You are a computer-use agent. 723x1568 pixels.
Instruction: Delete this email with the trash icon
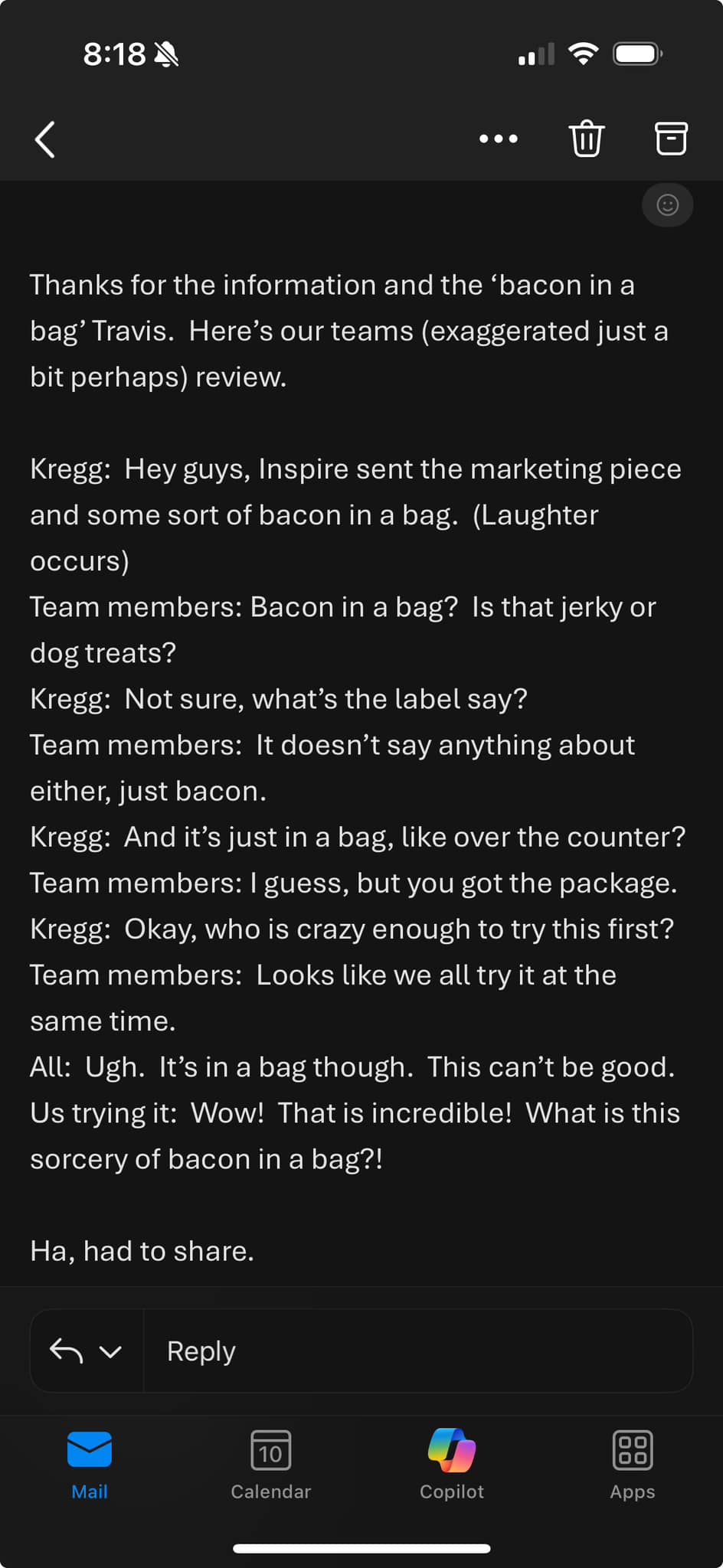(x=587, y=139)
